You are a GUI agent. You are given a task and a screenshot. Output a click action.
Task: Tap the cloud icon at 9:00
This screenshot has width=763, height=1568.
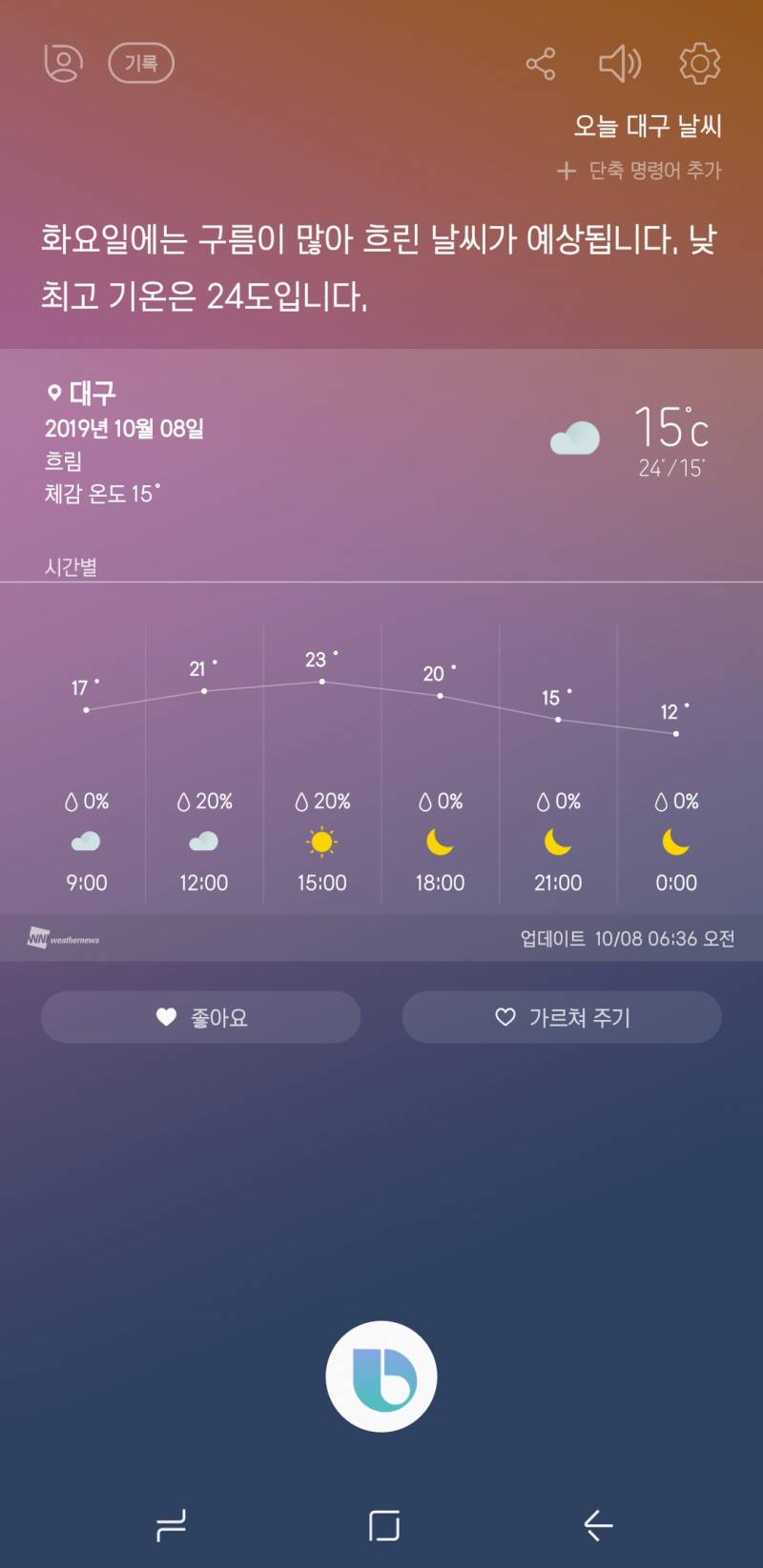tap(85, 841)
